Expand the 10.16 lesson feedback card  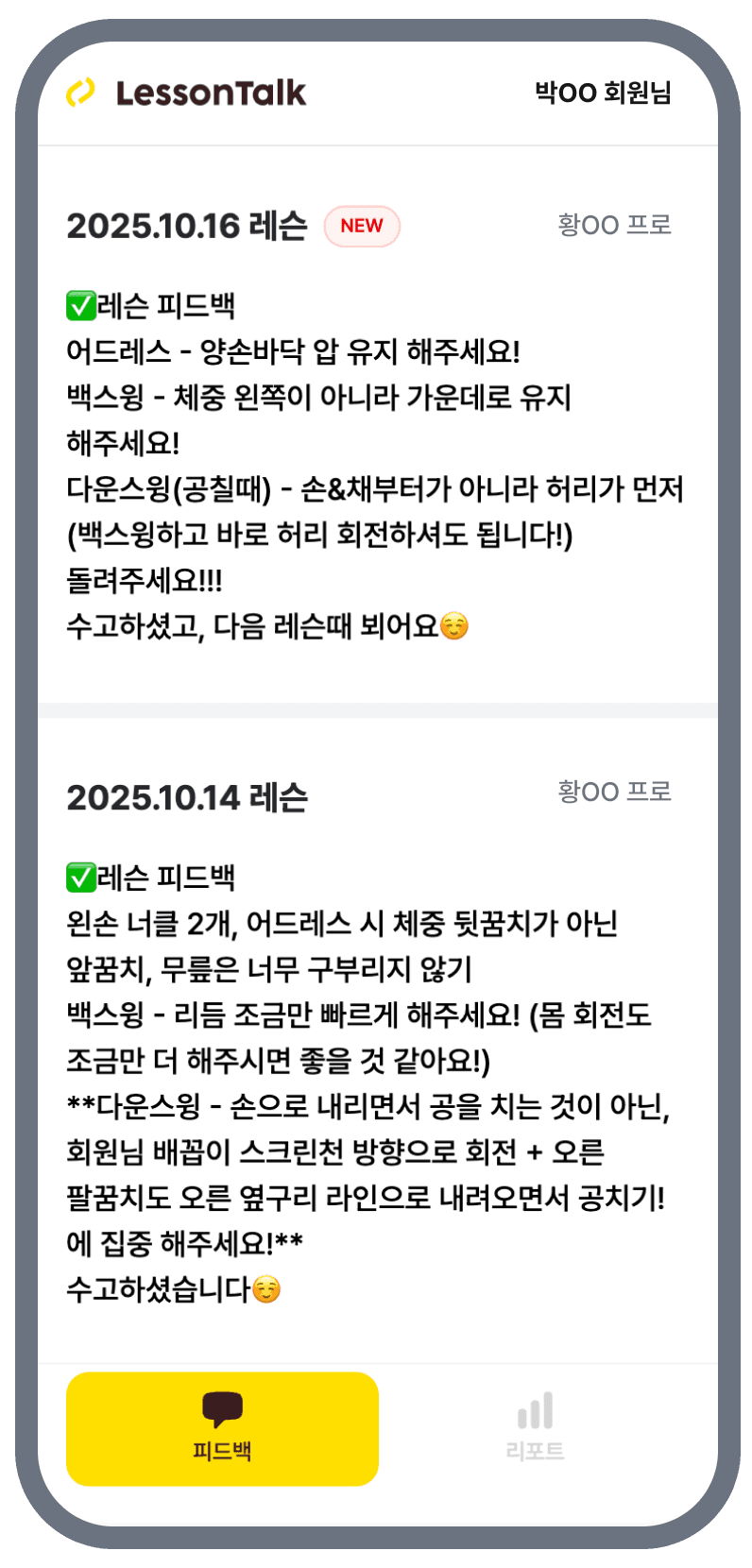pyautogui.click(x=376, y=425)
